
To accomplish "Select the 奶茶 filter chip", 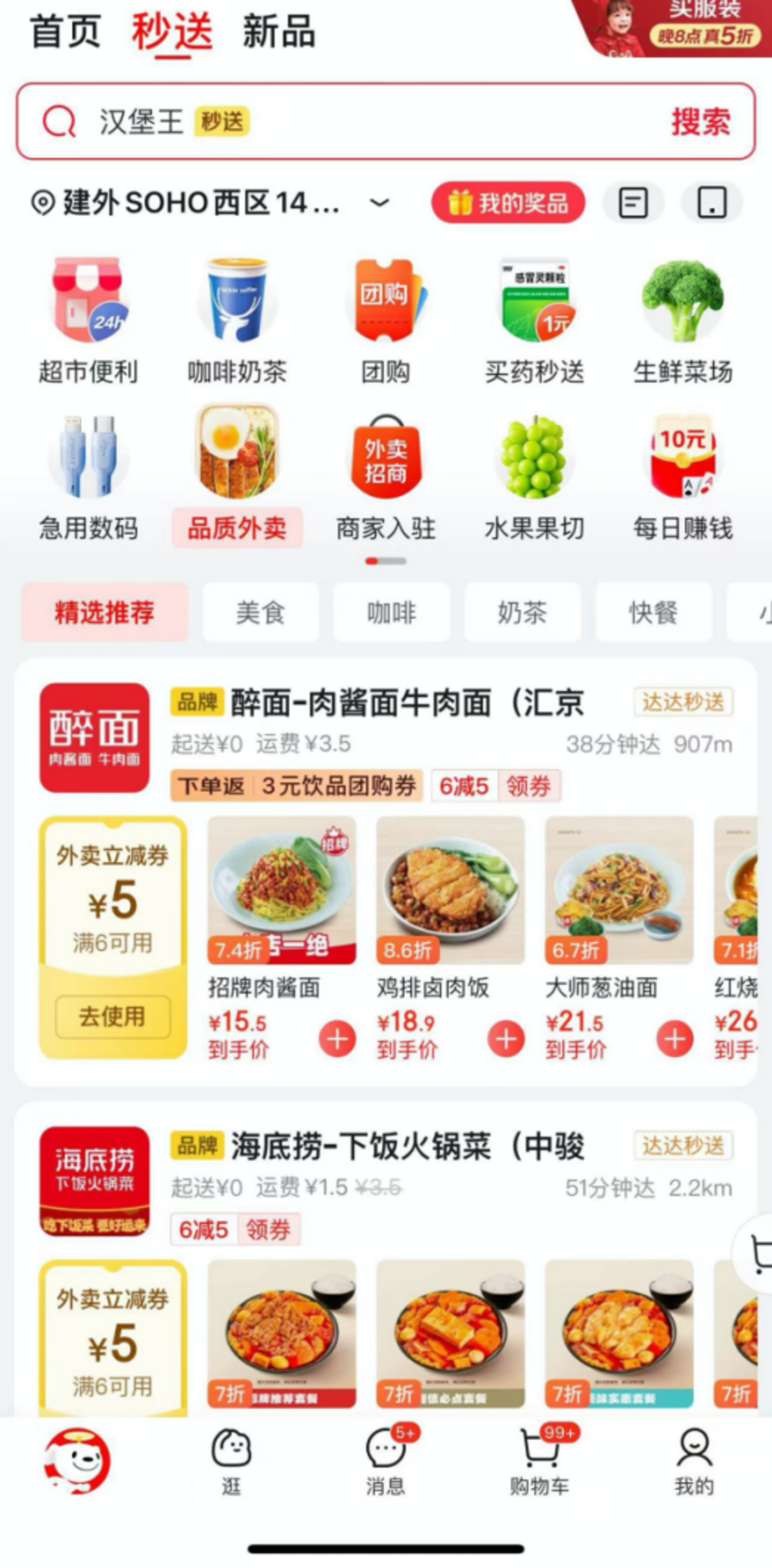I will (x=522, y=612).
